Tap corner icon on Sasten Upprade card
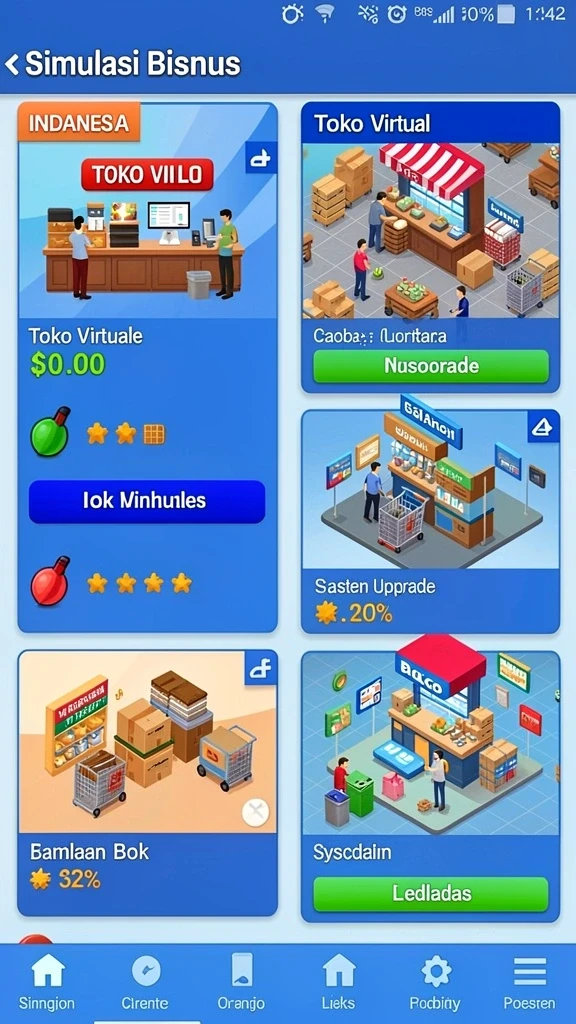576x1024 pixels. point(543,427)
